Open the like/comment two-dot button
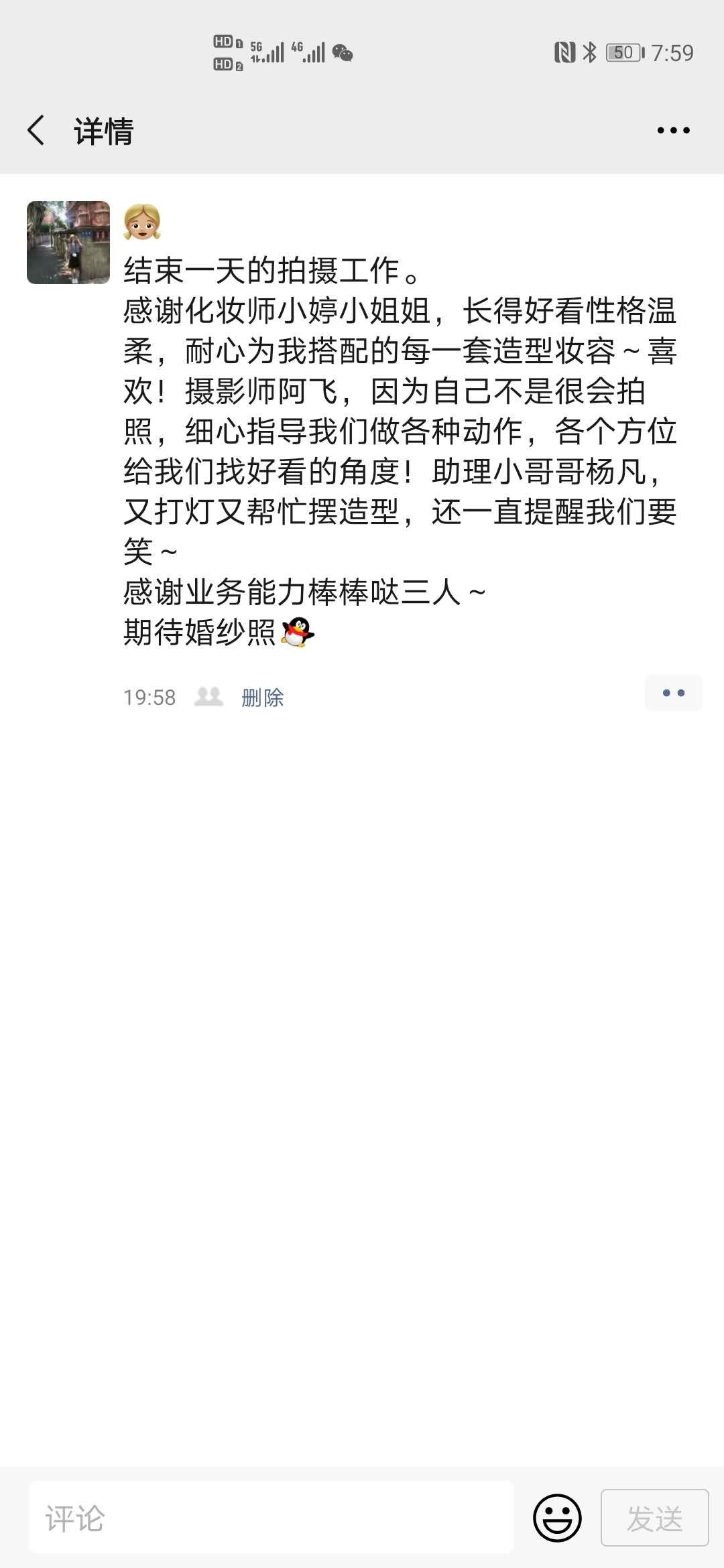The image size is (724, 1568). (x=673, y=693)
